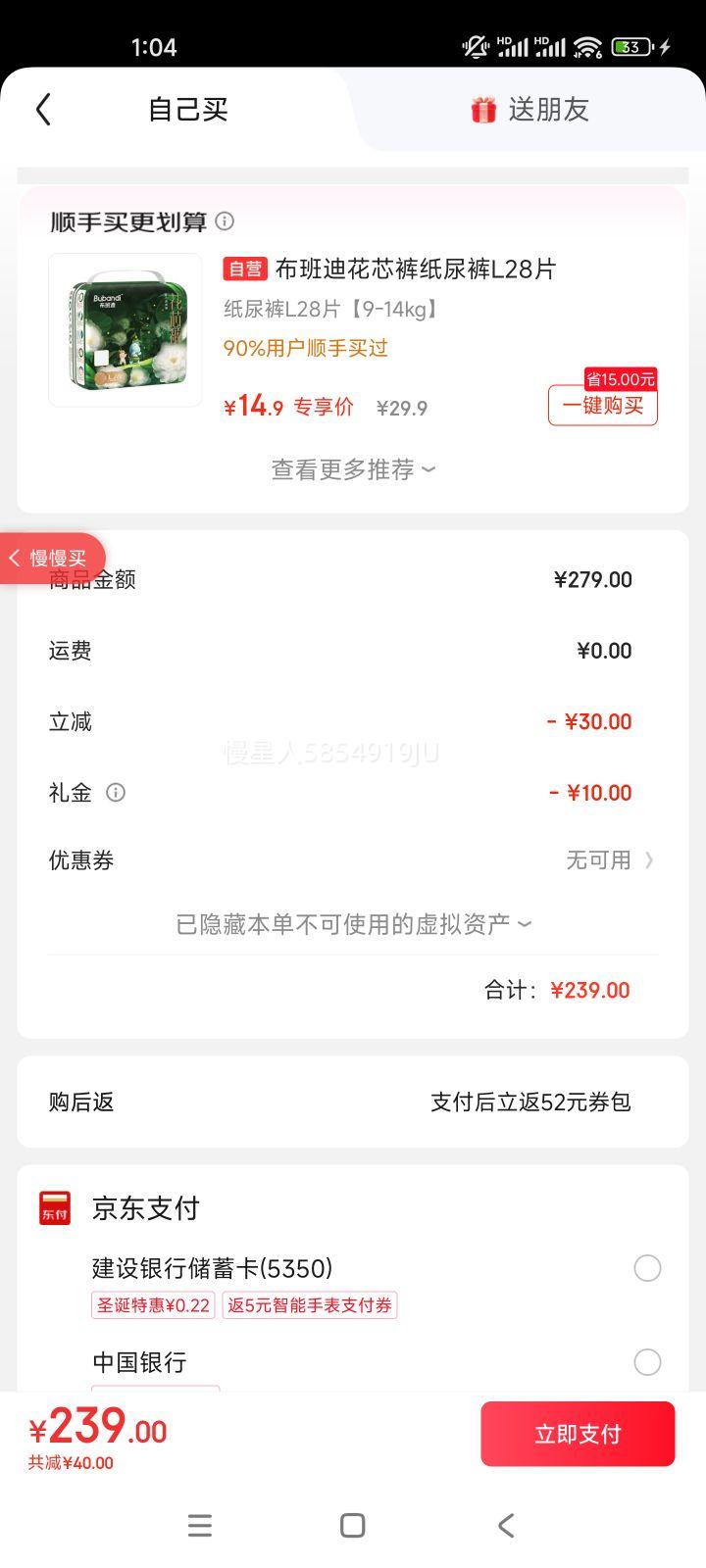Open the system recent apps view
706x1568 pixels.
200,1525
